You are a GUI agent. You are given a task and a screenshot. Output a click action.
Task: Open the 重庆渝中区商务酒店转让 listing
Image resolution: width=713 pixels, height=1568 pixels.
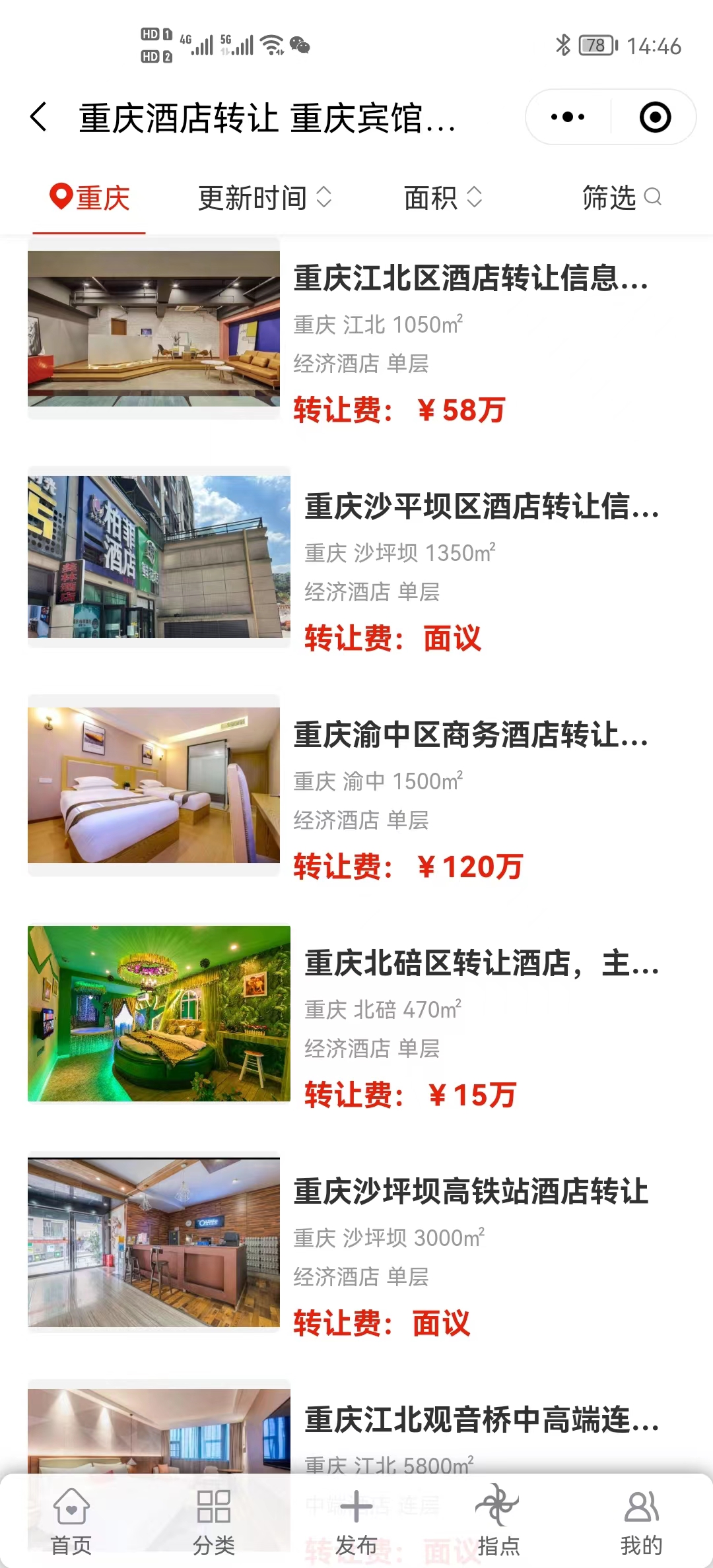coord(470,735)
